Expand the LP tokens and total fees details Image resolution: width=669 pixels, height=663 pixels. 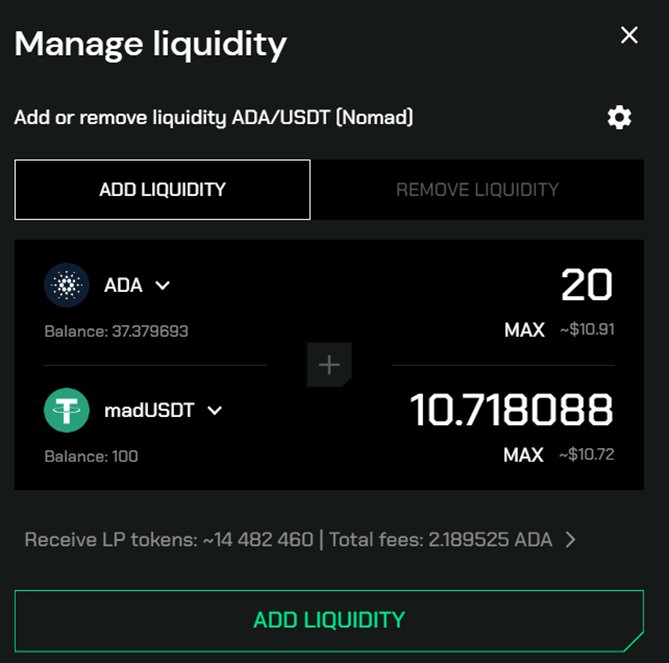coord(570,540)
